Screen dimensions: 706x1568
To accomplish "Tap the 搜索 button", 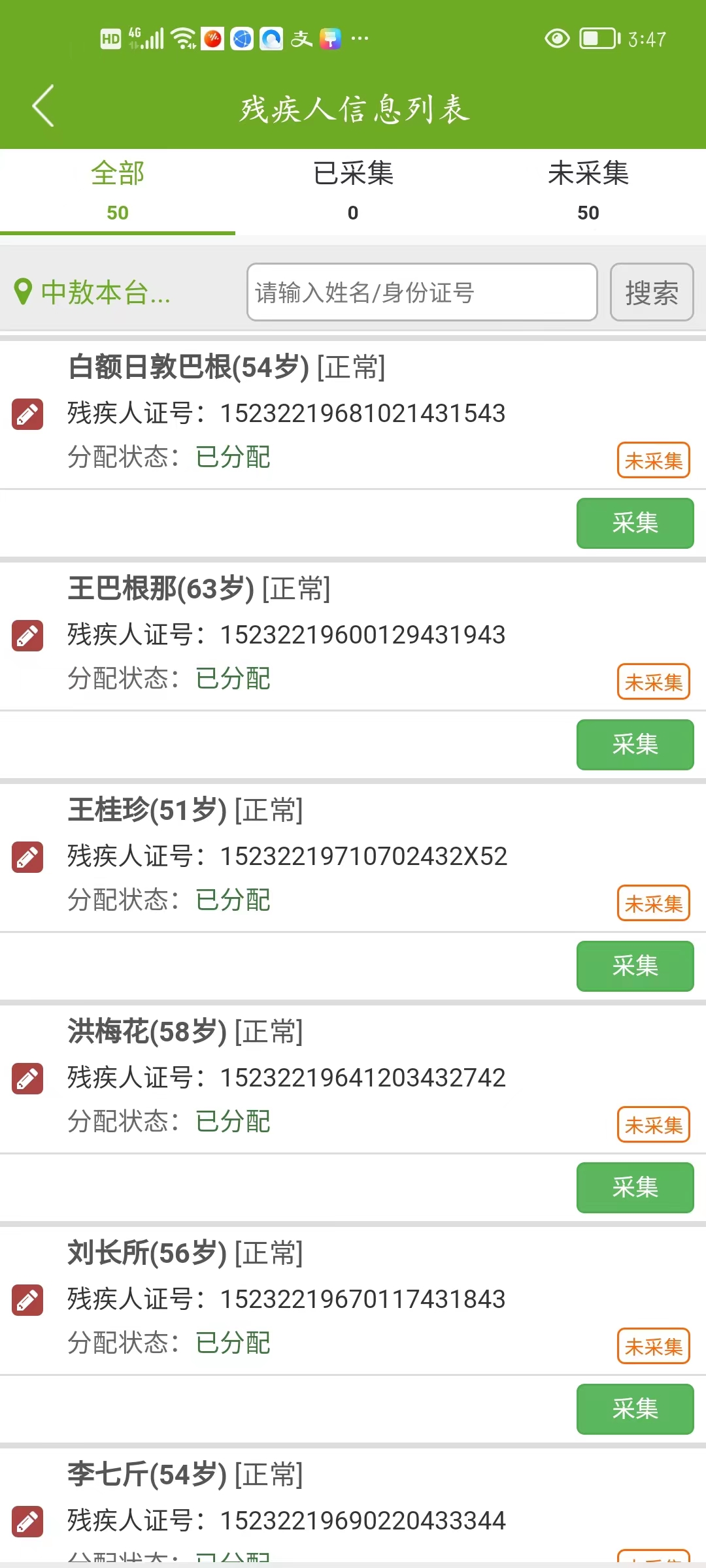I will [652, 292].
